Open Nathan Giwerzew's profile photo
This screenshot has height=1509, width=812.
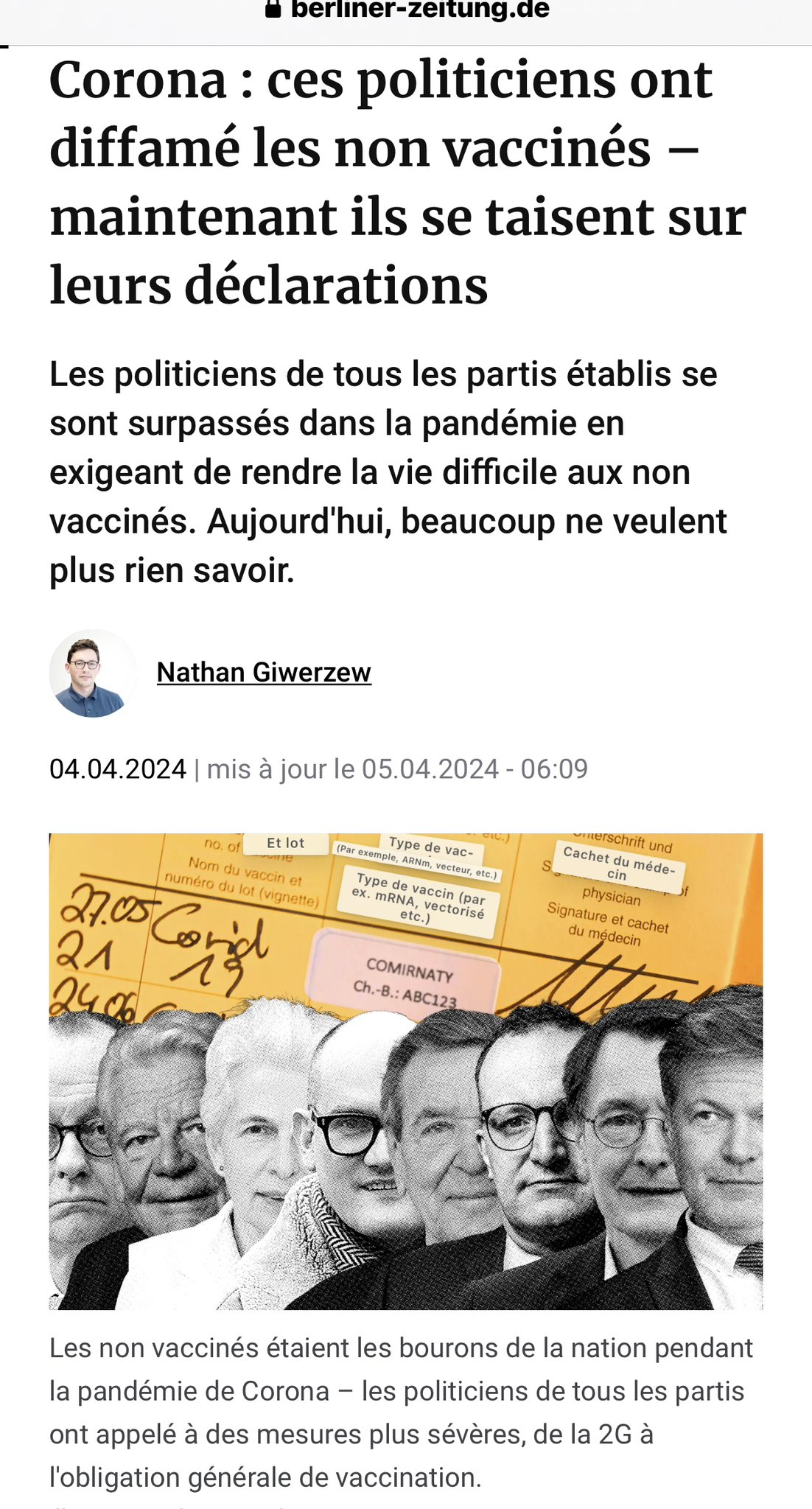92,673
